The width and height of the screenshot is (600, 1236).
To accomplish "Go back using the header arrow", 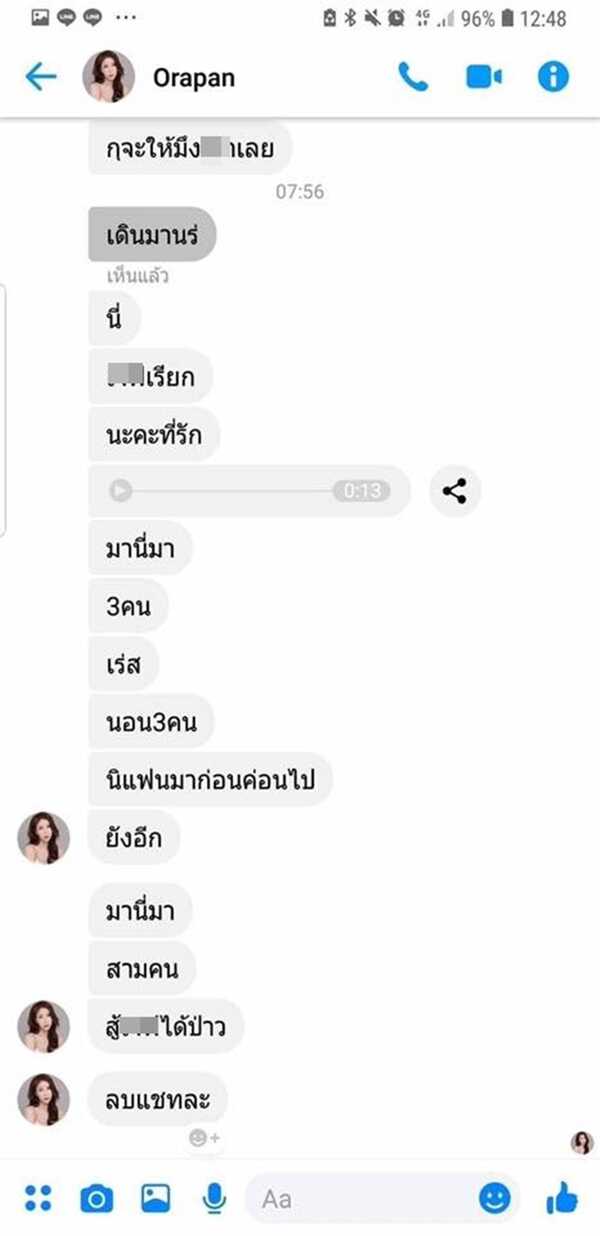I will (x=41, y=76).
